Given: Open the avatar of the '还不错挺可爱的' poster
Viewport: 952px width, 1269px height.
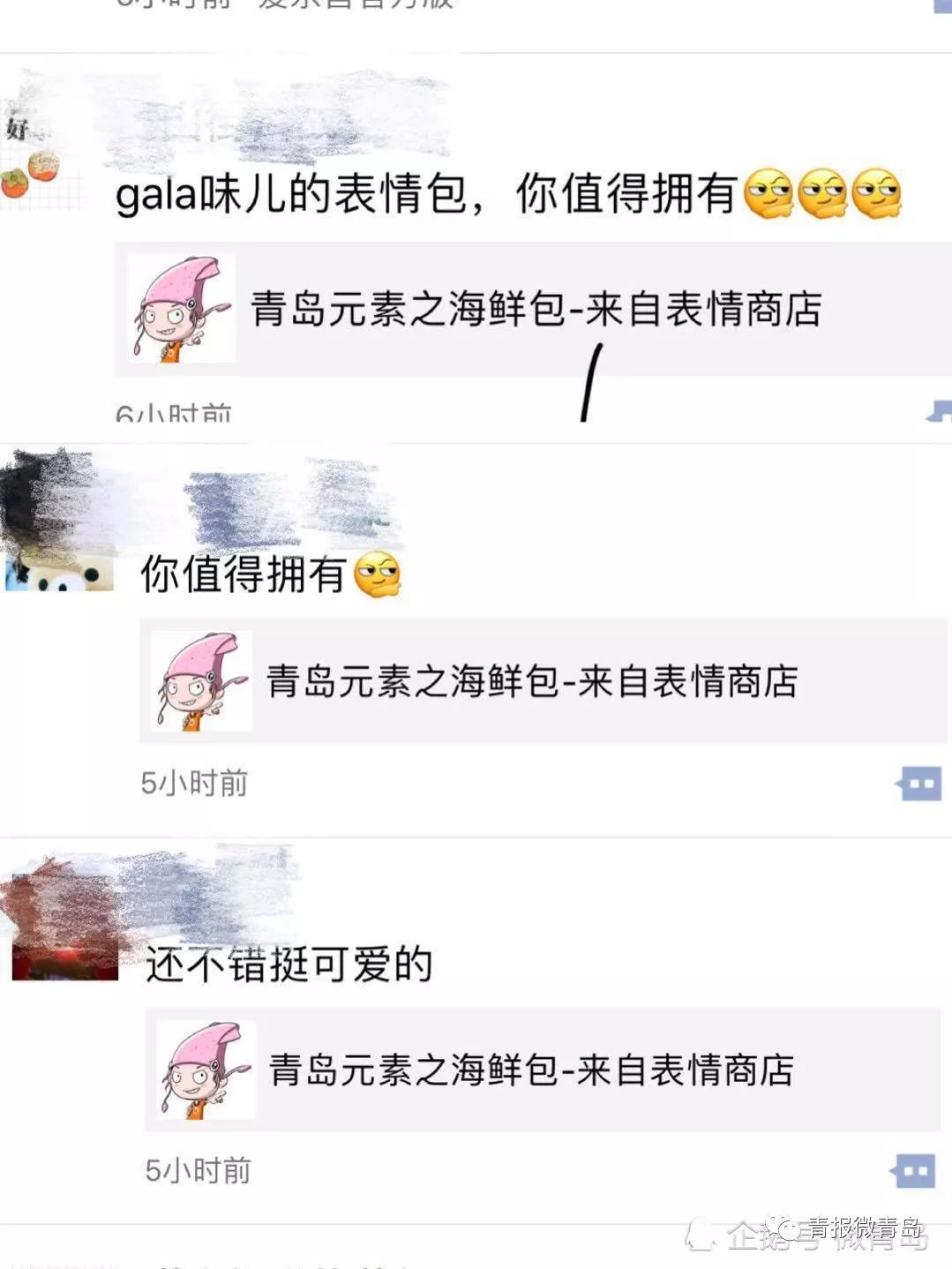Looking at the screenshot, I should point(62,927).
